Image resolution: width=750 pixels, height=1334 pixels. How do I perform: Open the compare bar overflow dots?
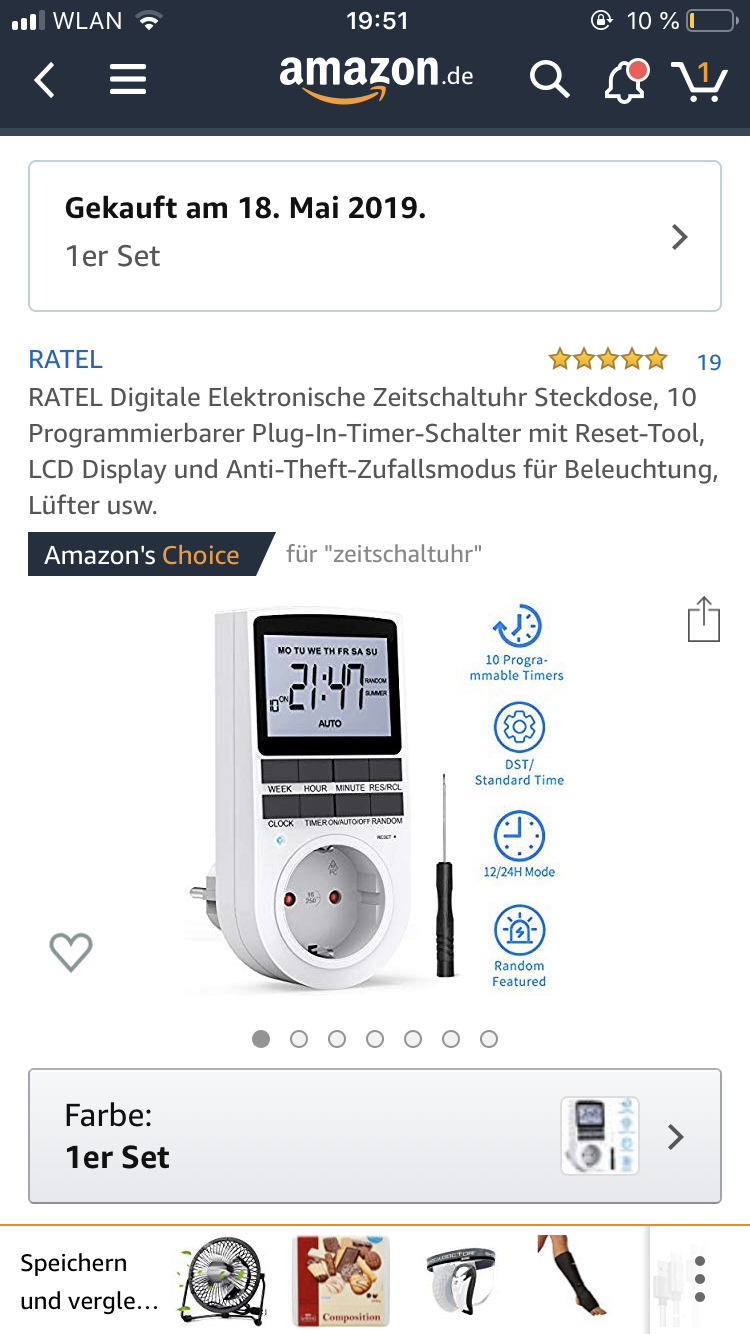click(700, 1281)
